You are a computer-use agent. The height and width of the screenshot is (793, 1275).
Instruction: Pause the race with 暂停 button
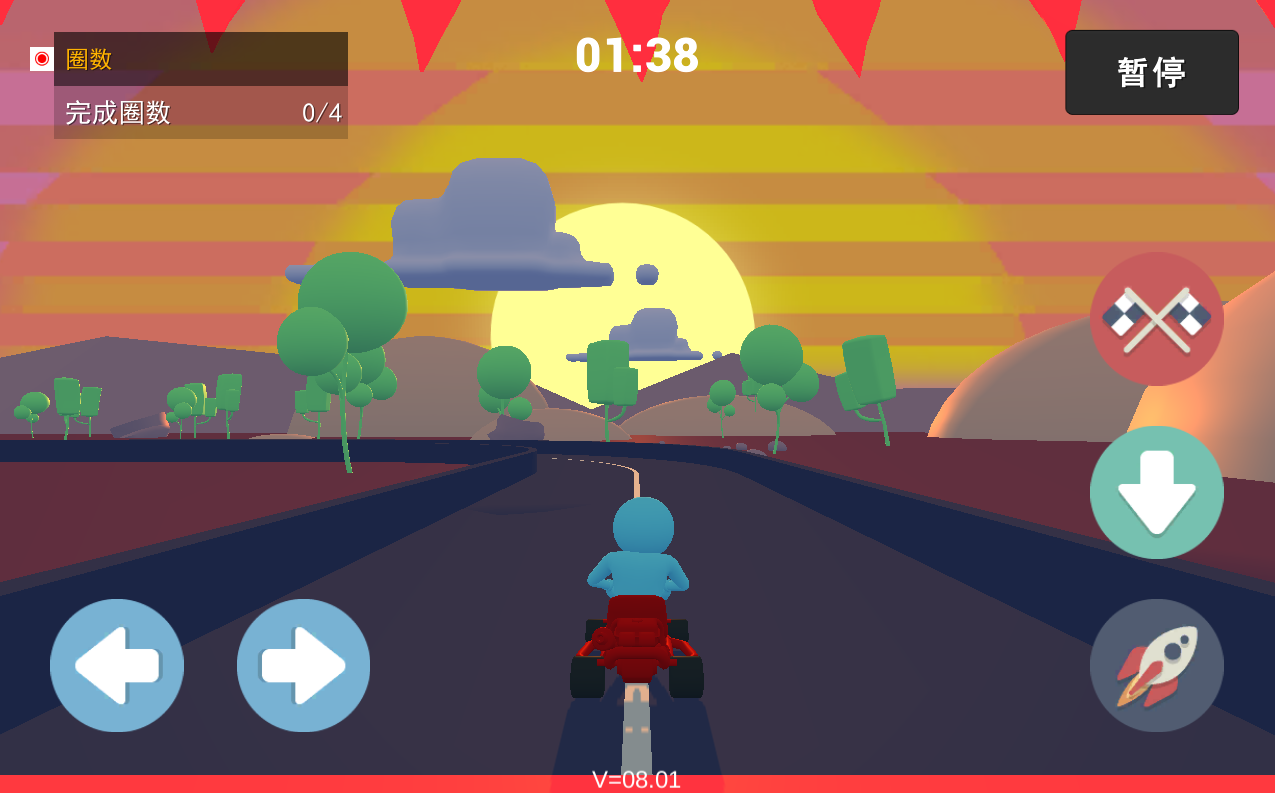pos(1151,72)
